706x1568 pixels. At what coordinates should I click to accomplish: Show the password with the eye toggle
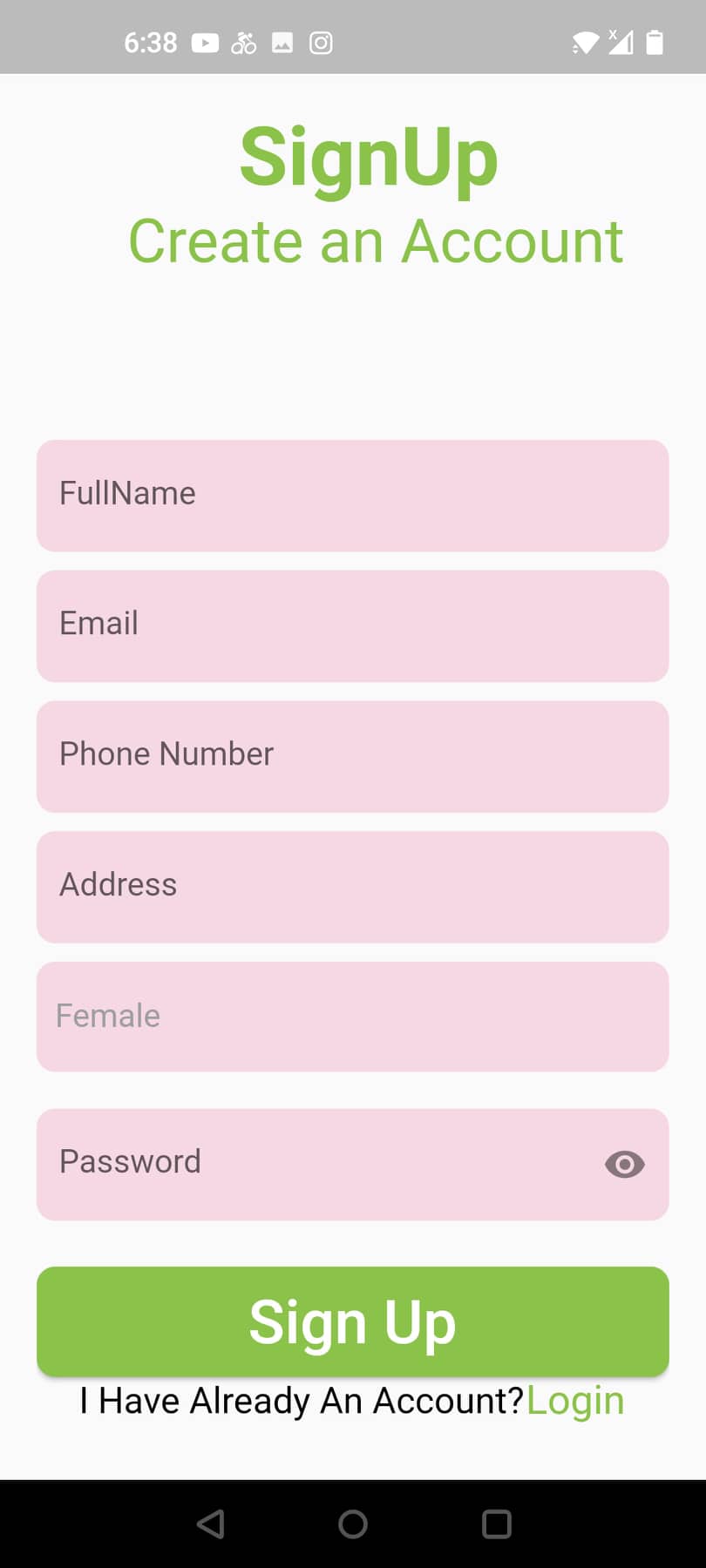tap(624, 1165)
